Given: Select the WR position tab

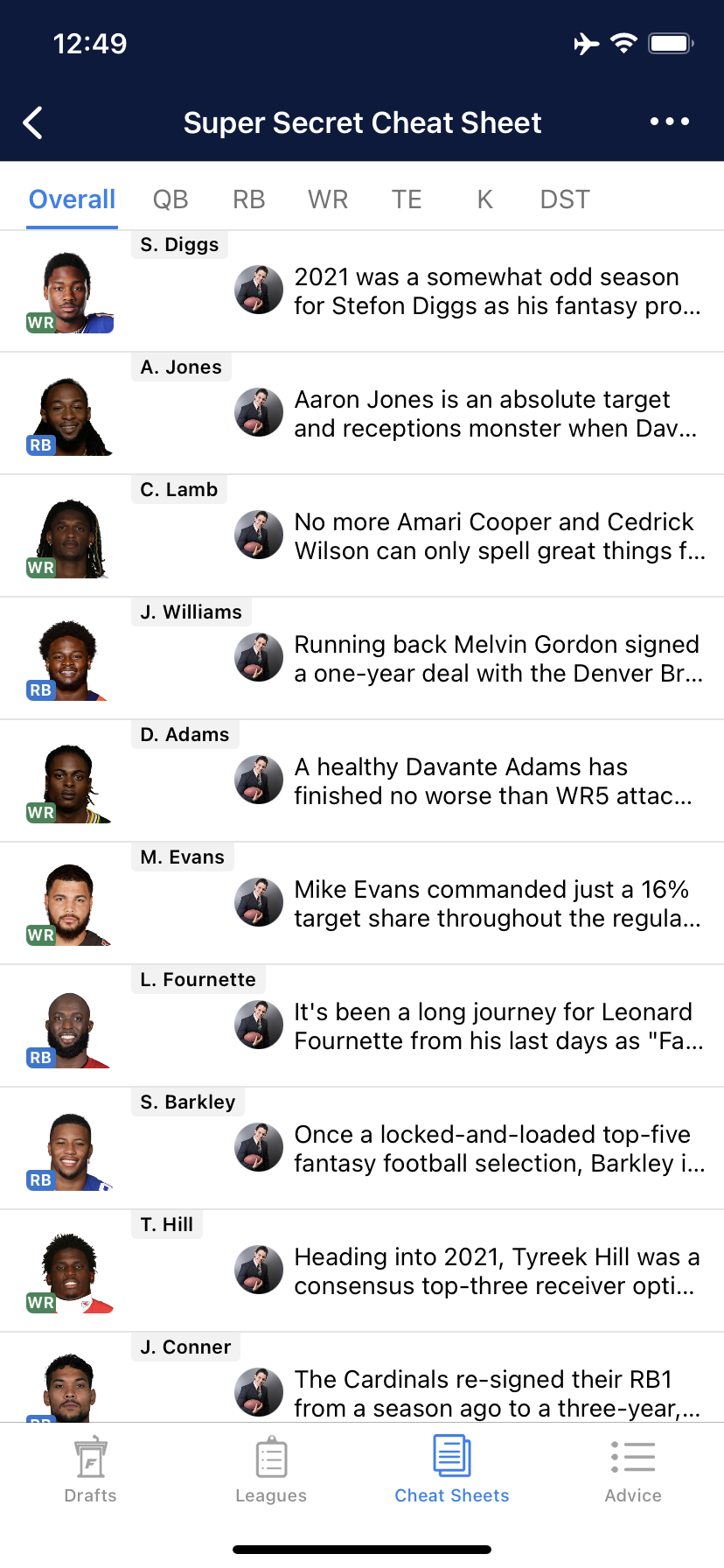Looking at the screenshot, I should 328,199.
